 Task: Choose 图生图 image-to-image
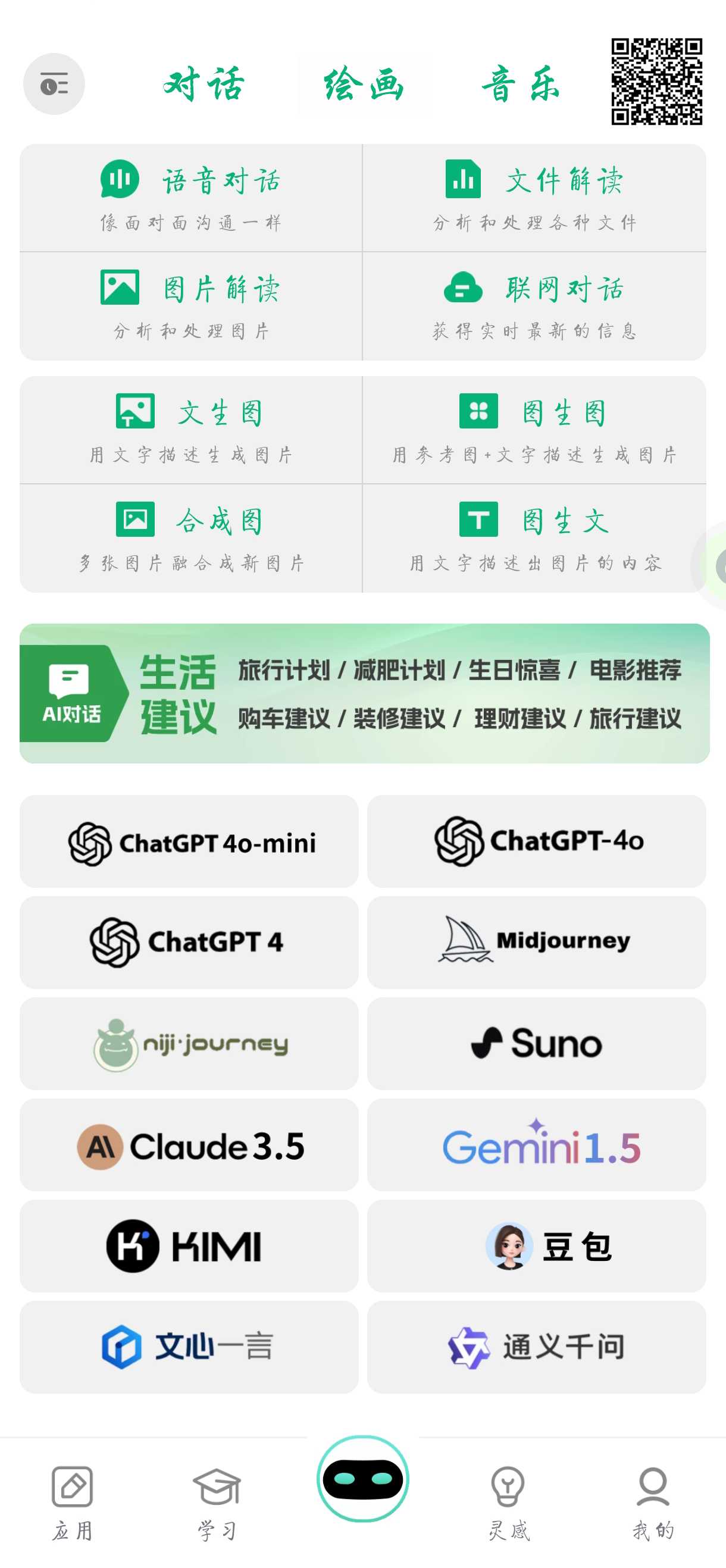click(x=534, y=430)
